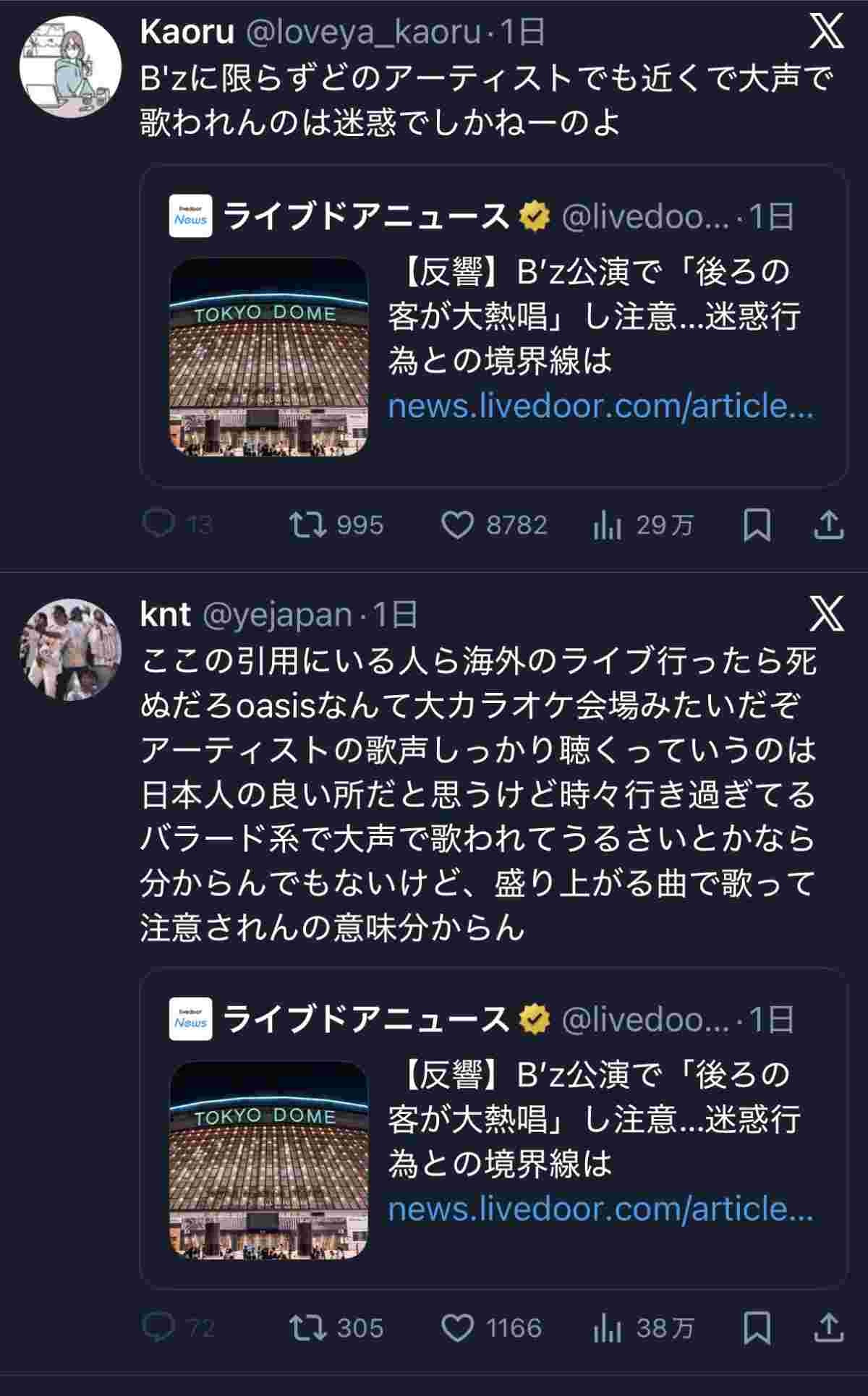Reply to knt's post
This screenshot has height=1396, width=868.
click(x=159, y=1327)
